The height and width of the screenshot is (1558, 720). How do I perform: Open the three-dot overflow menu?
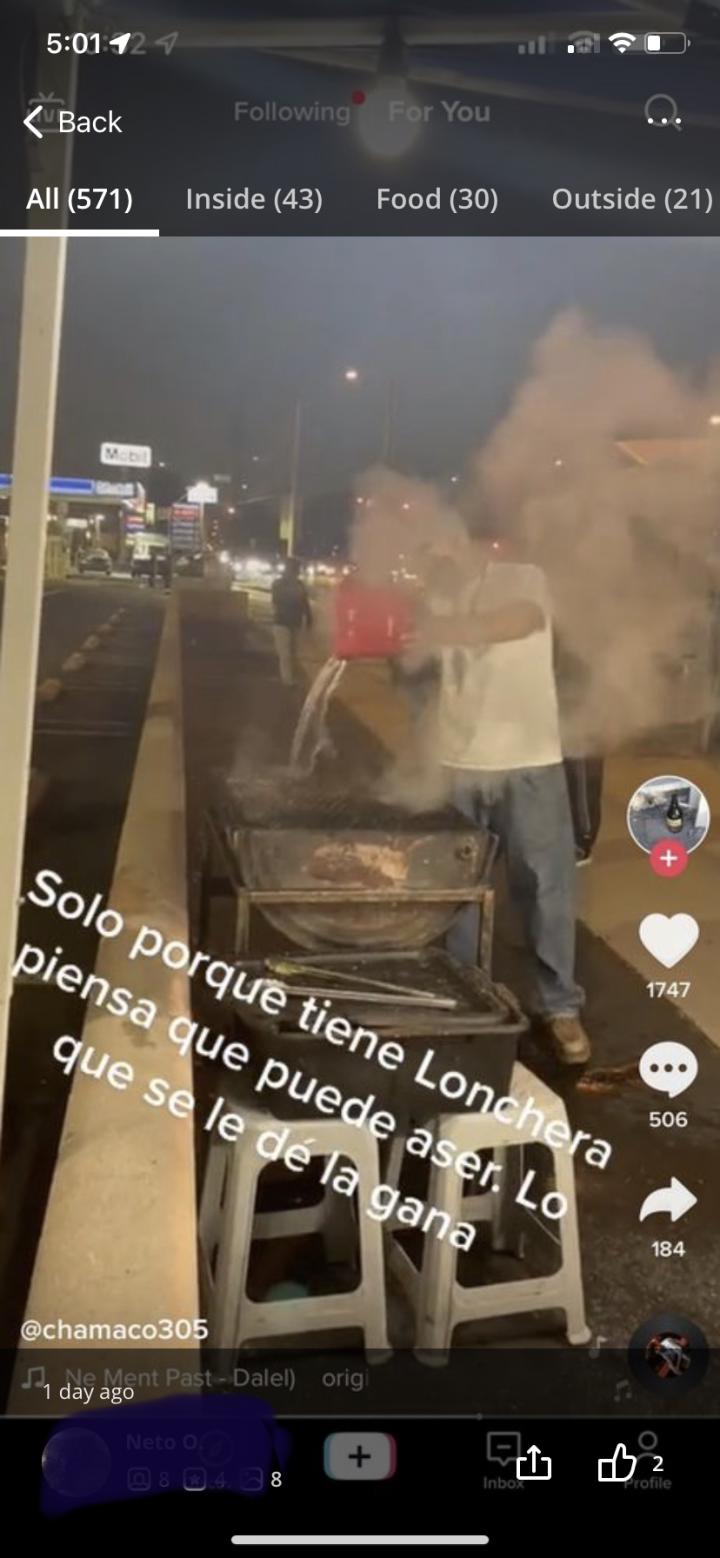click(663, 121)
